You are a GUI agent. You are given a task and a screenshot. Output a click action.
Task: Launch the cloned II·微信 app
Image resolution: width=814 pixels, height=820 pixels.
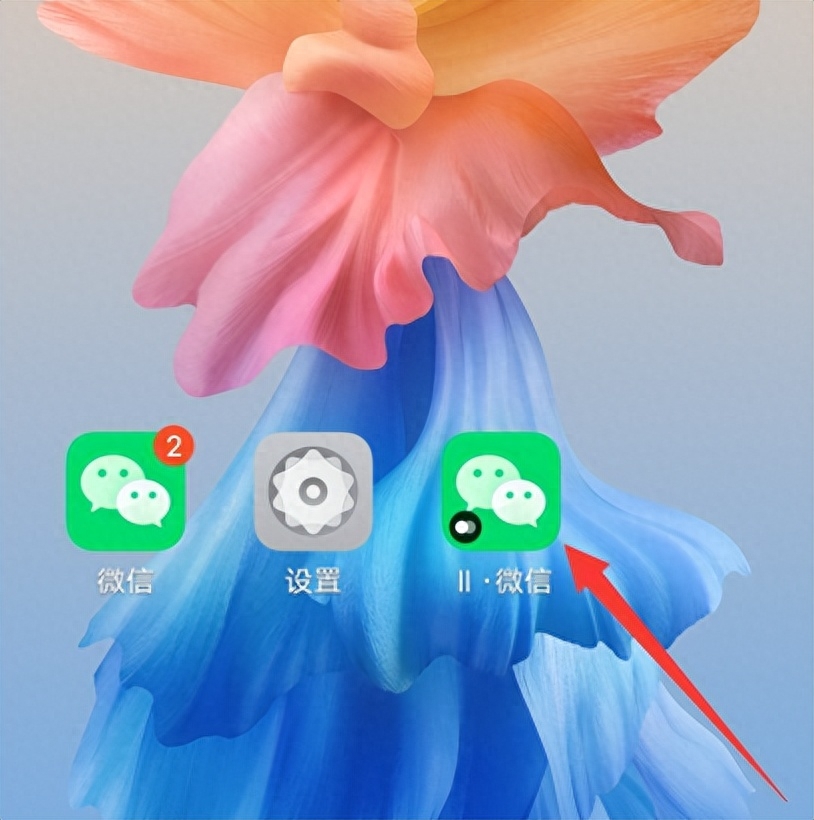pyautogui.click(x=501, y=491)
